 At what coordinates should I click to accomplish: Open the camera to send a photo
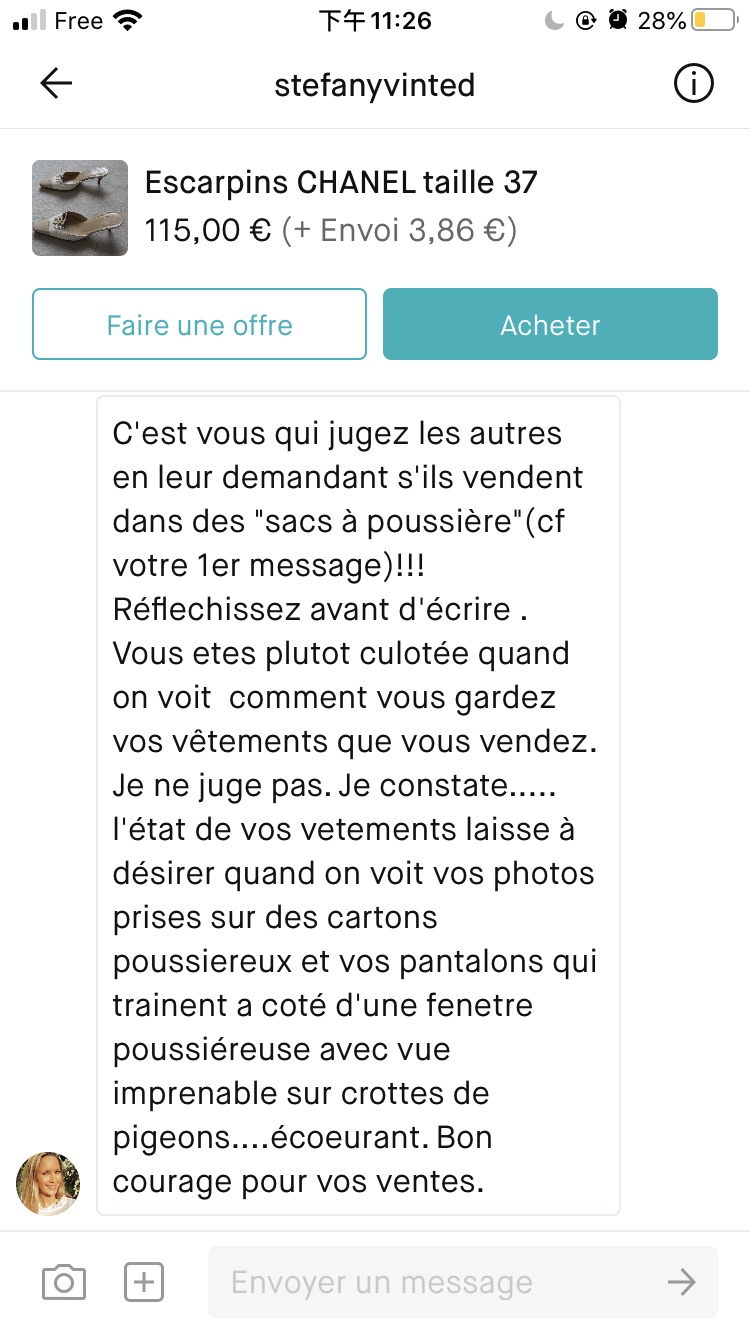(x=64, y=1282)
